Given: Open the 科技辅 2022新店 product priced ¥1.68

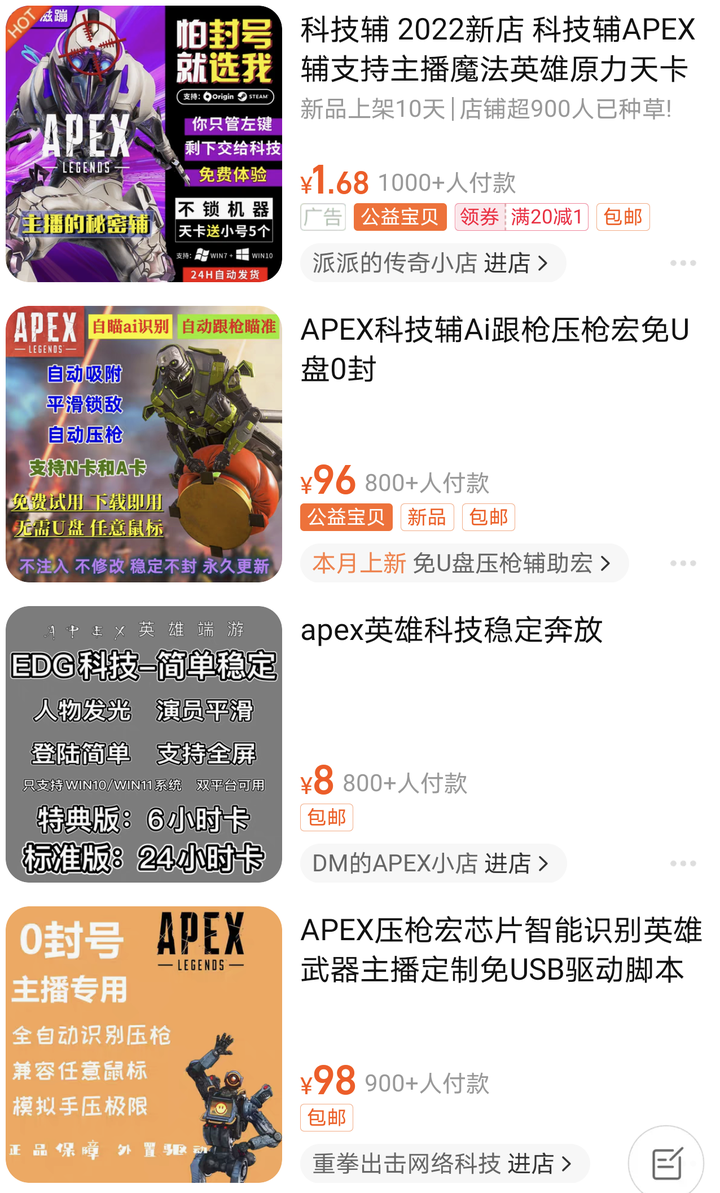Looking at the screenshot, I should (496, 53).
